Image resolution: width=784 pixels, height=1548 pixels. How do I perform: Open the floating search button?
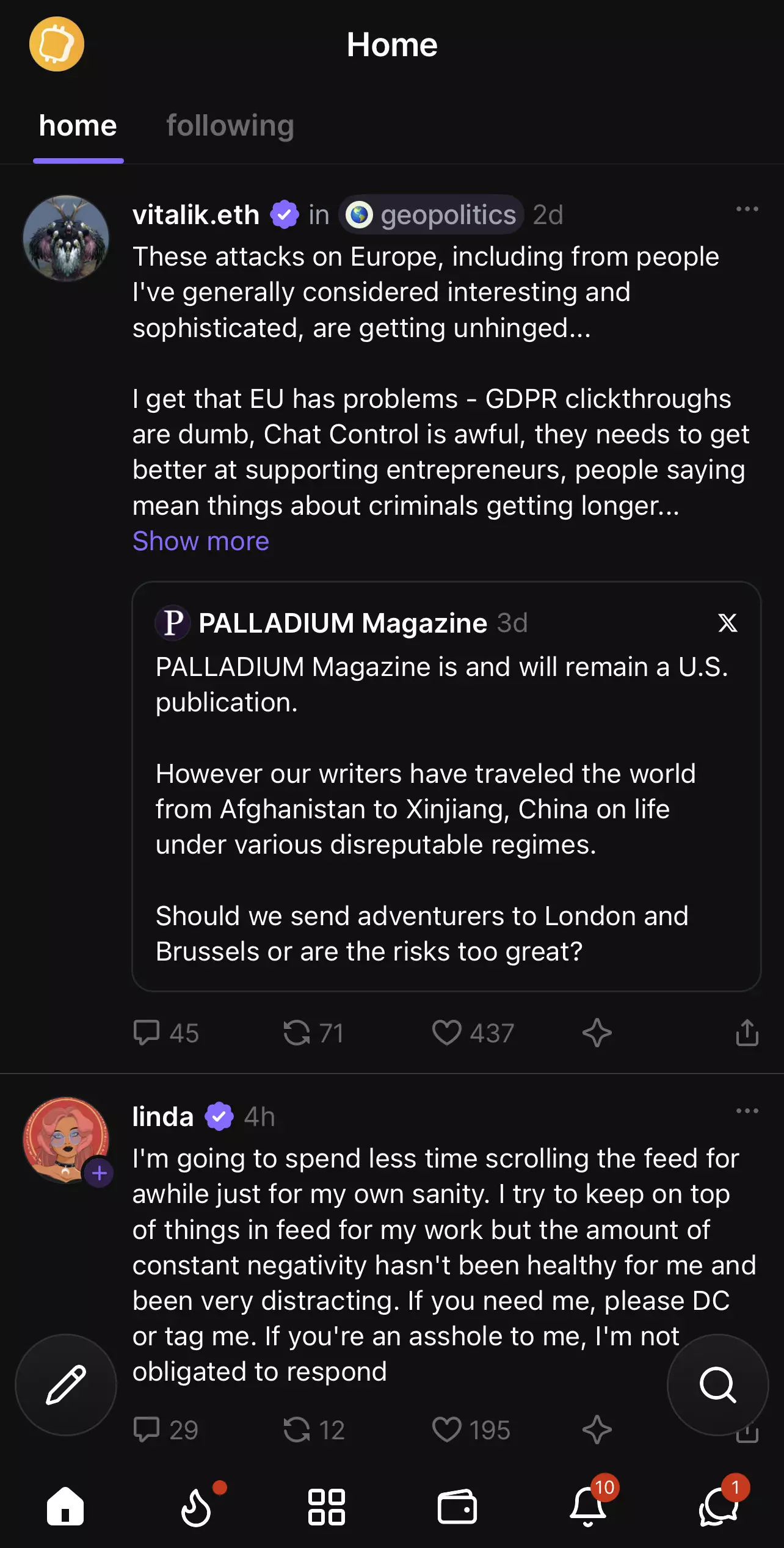click(717, 1384)
